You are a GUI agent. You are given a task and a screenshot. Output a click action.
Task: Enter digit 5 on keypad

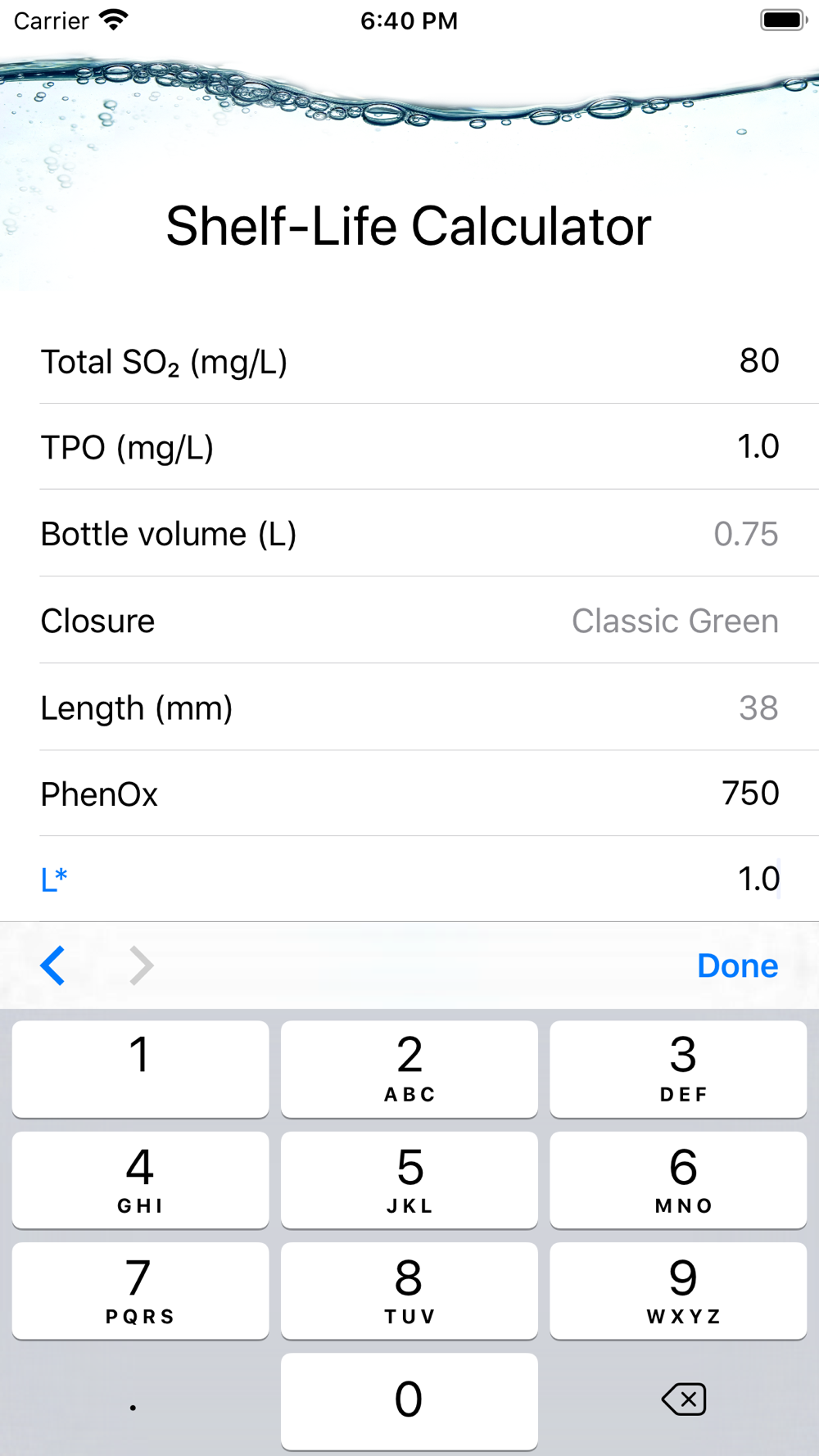[x=409, y=1180]
